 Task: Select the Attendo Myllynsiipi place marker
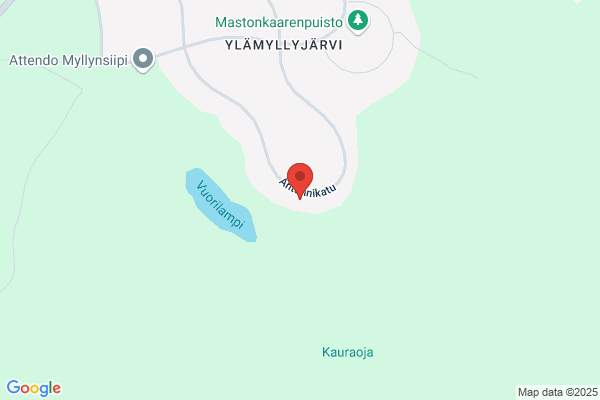[143, 60]
